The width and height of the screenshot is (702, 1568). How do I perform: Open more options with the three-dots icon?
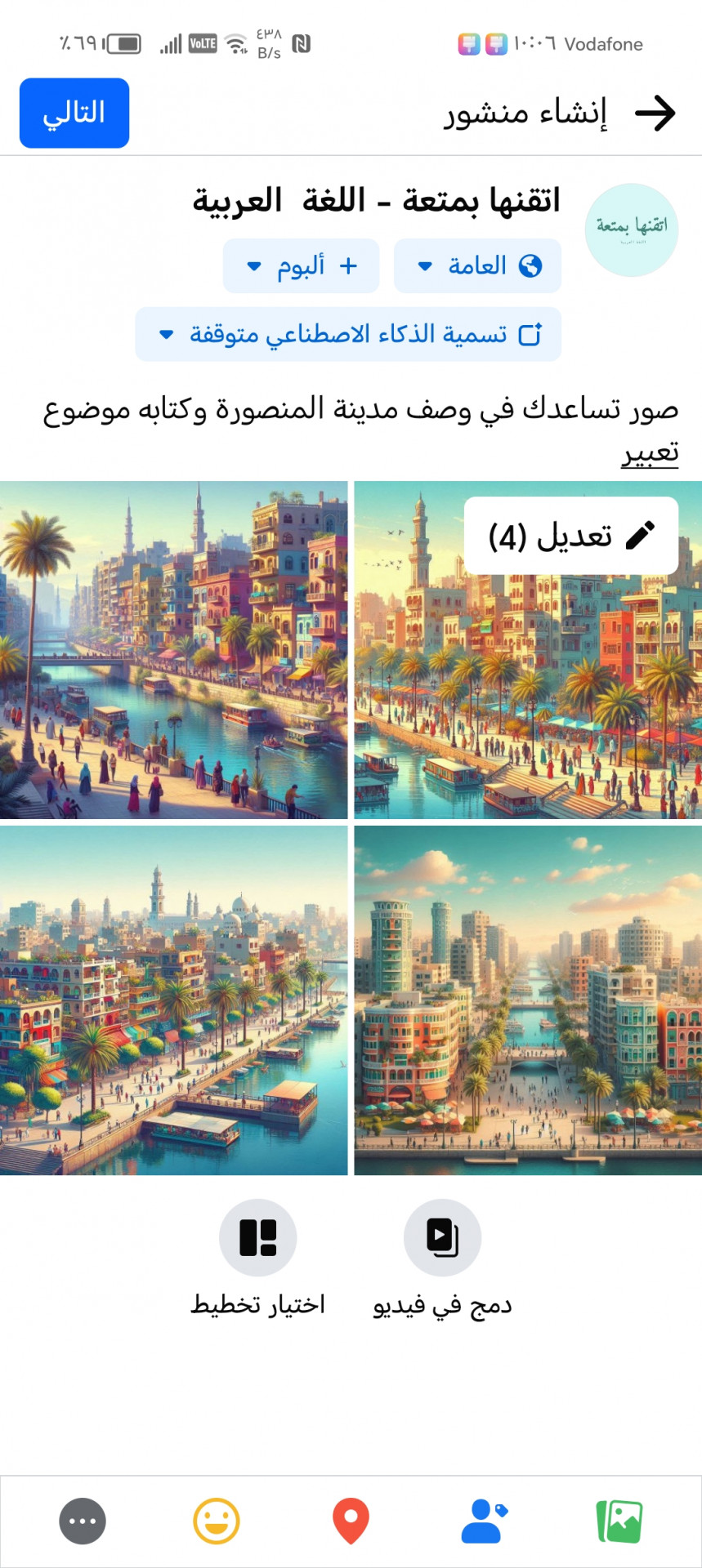coord(83,1521)
